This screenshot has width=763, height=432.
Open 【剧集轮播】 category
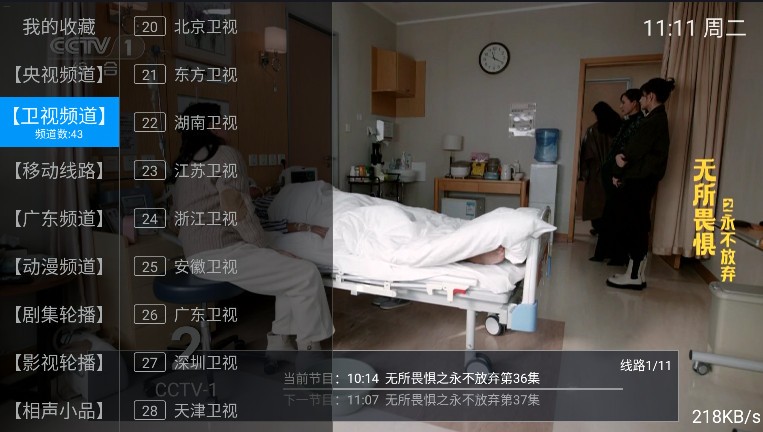pyautogui.click(x=59, y=314)
